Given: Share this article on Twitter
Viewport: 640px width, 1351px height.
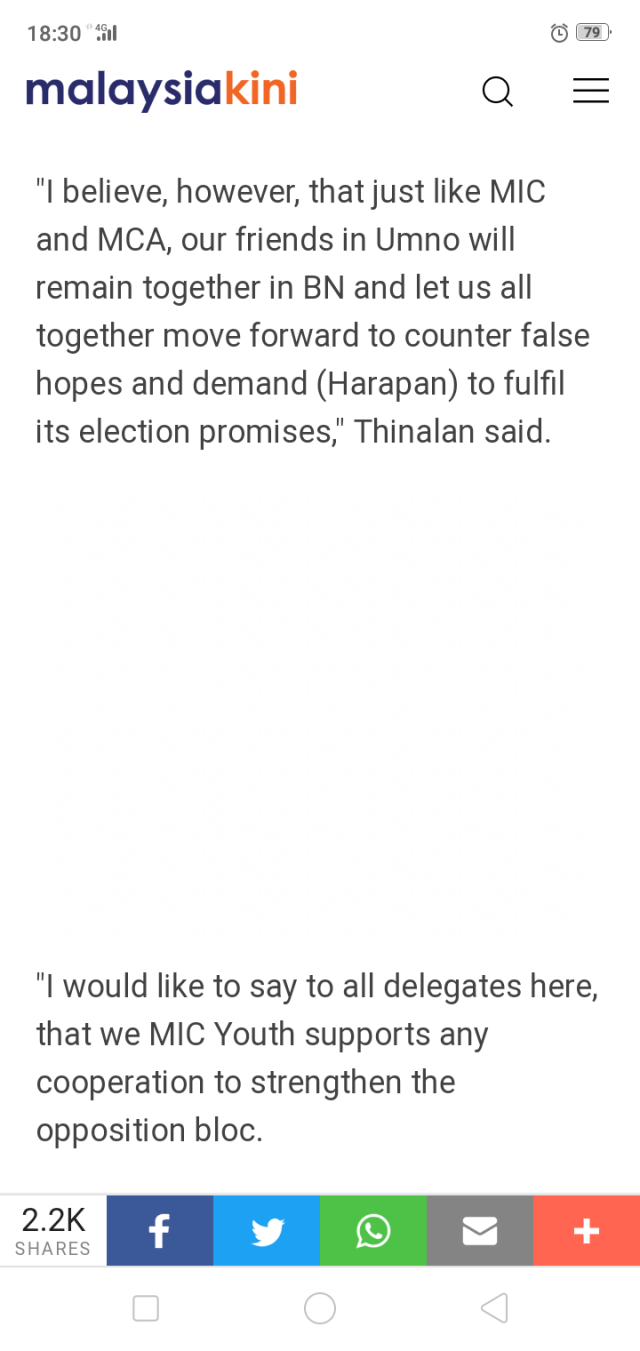Looking at the screenshot, I should click(266, 1231).
